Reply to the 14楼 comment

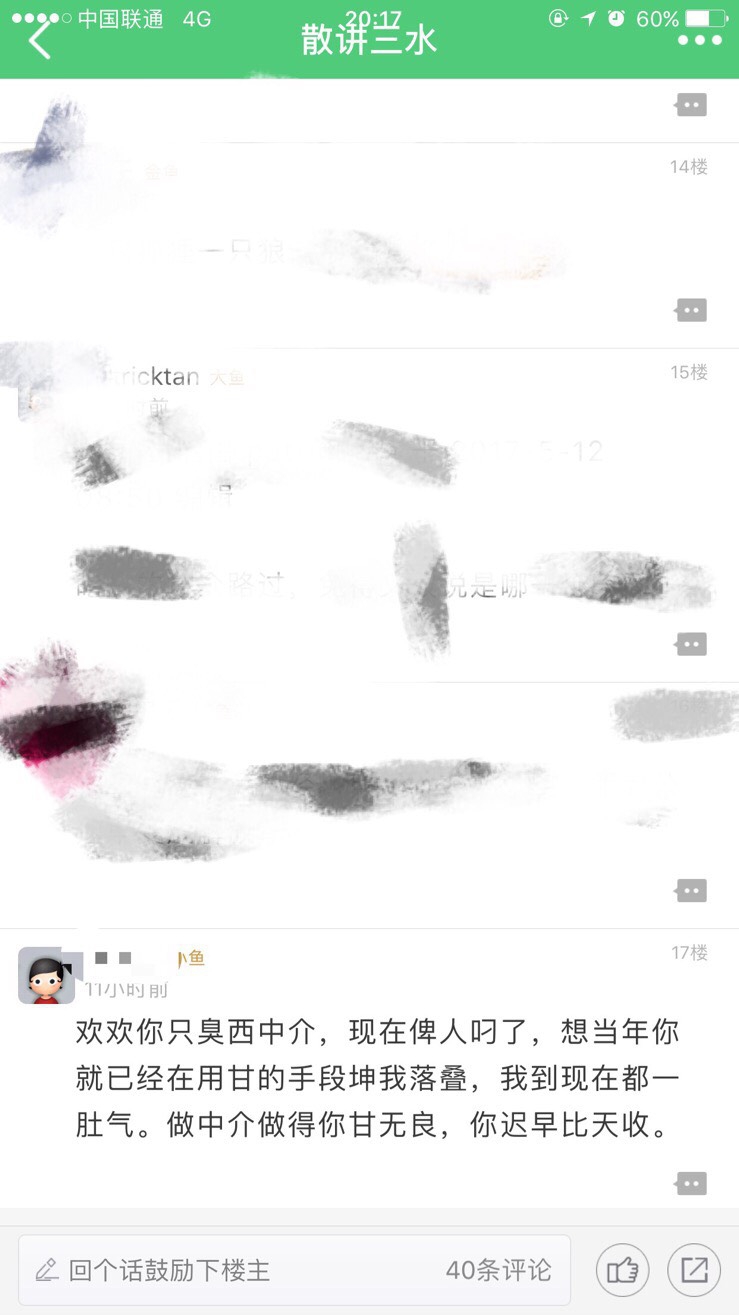[x=691, y=310]
